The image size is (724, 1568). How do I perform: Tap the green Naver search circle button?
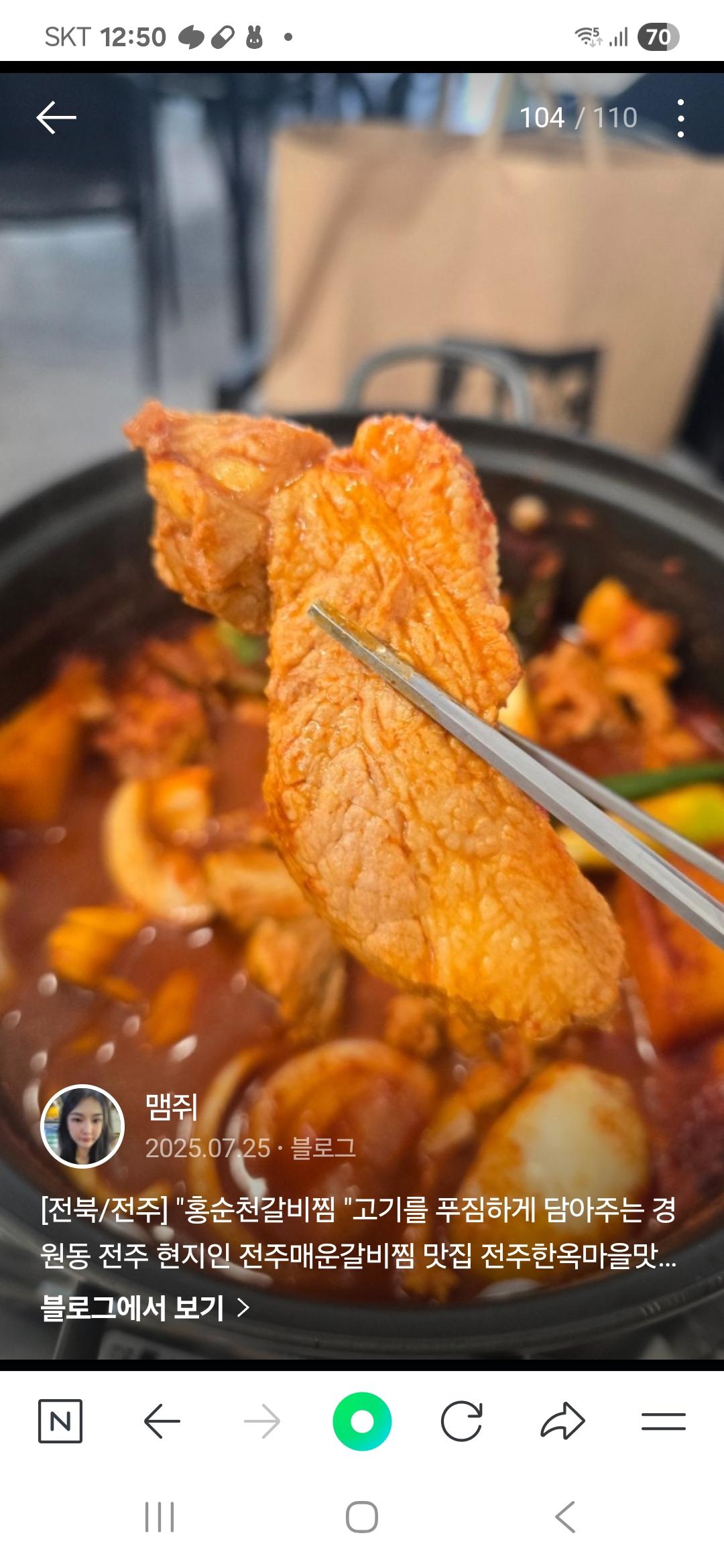tap(362, 1421)
